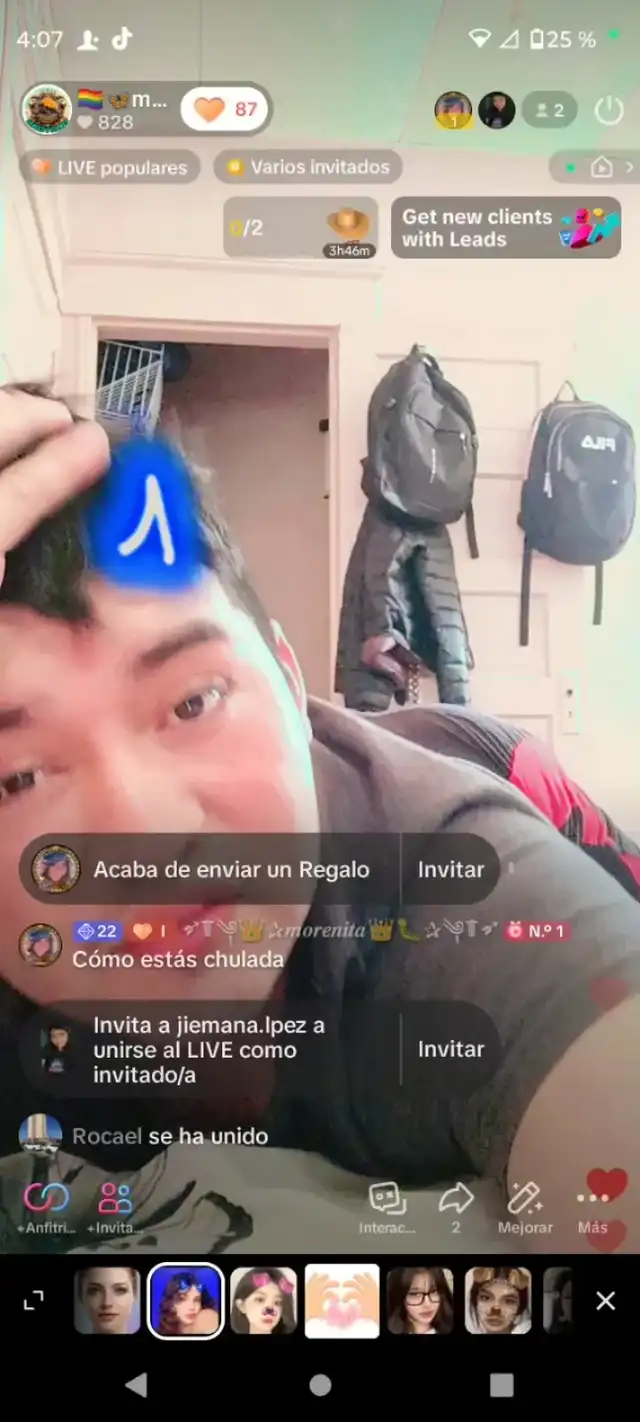The height and width of the screenshot is (1422, 640).
Task: Invite jiemana.lpez to join as guest
Action: (450, 1049)
